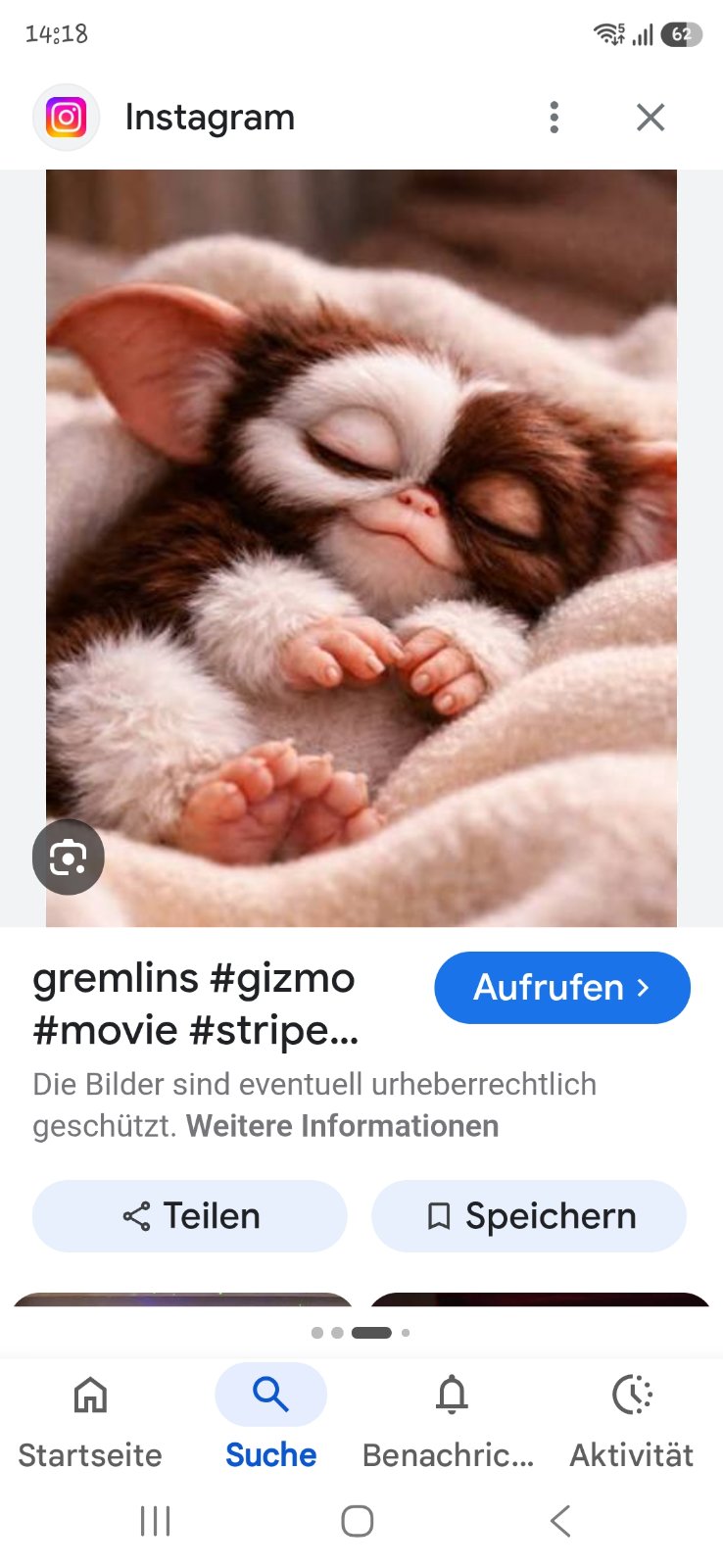The width and height of the screenshot is (723, 1568).
Task: Tap the system back button
Action: pyautogui.click(x=560, y=1522)
